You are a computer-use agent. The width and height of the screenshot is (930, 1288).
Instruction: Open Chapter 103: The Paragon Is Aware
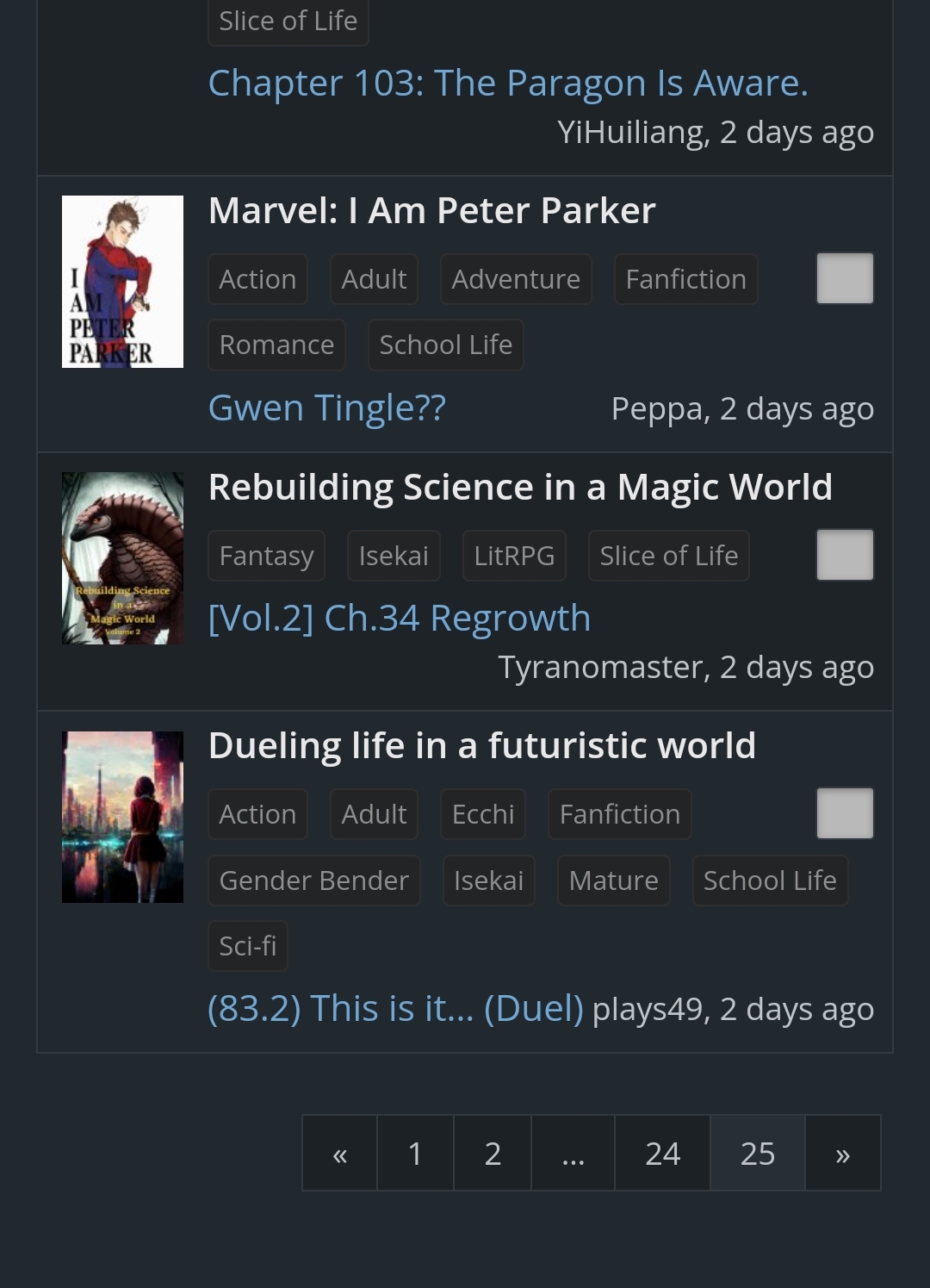pos(507,83)
